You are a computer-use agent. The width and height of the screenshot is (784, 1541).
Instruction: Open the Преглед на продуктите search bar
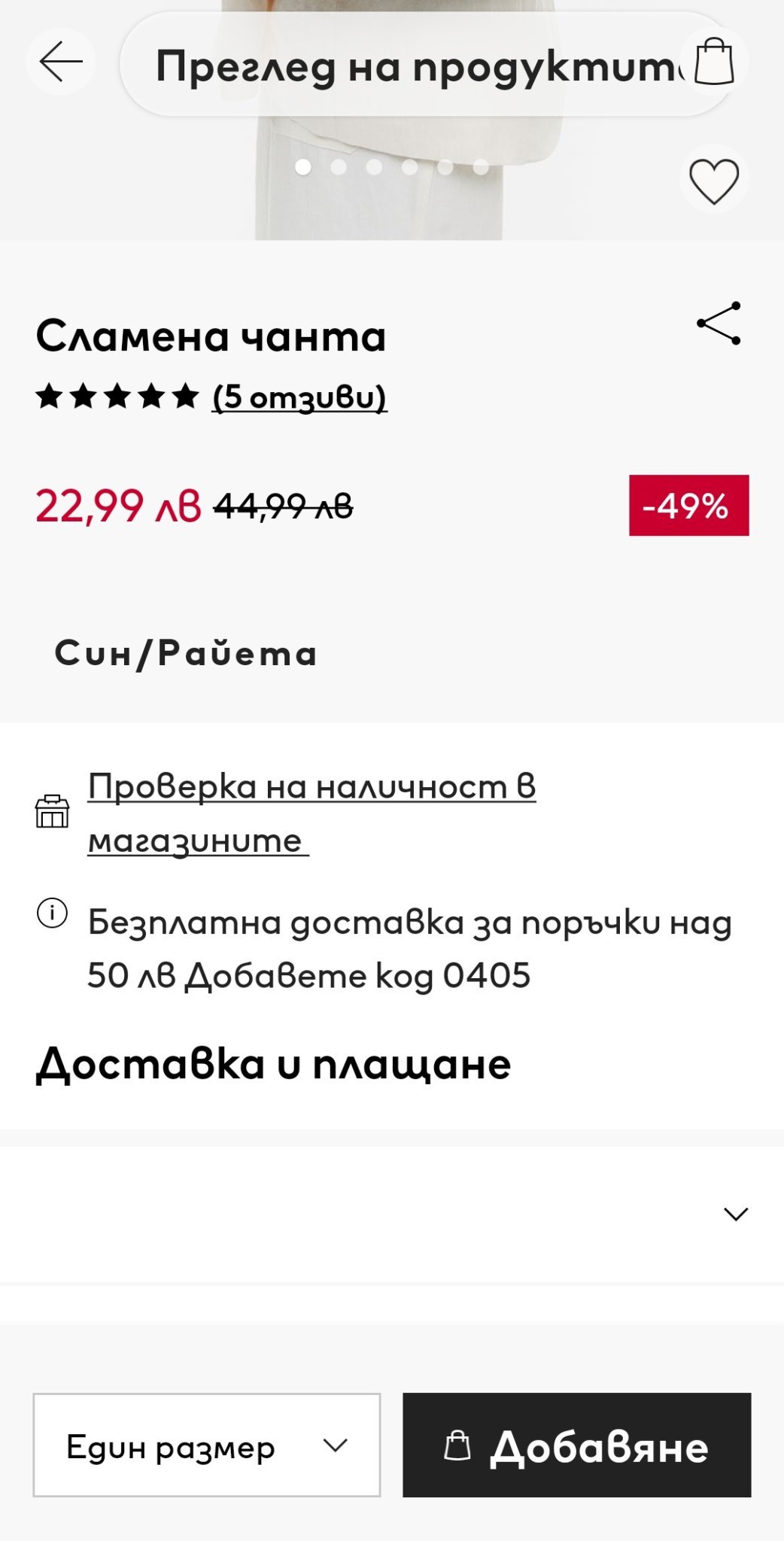pyautogui.click(x=406, y=65)
